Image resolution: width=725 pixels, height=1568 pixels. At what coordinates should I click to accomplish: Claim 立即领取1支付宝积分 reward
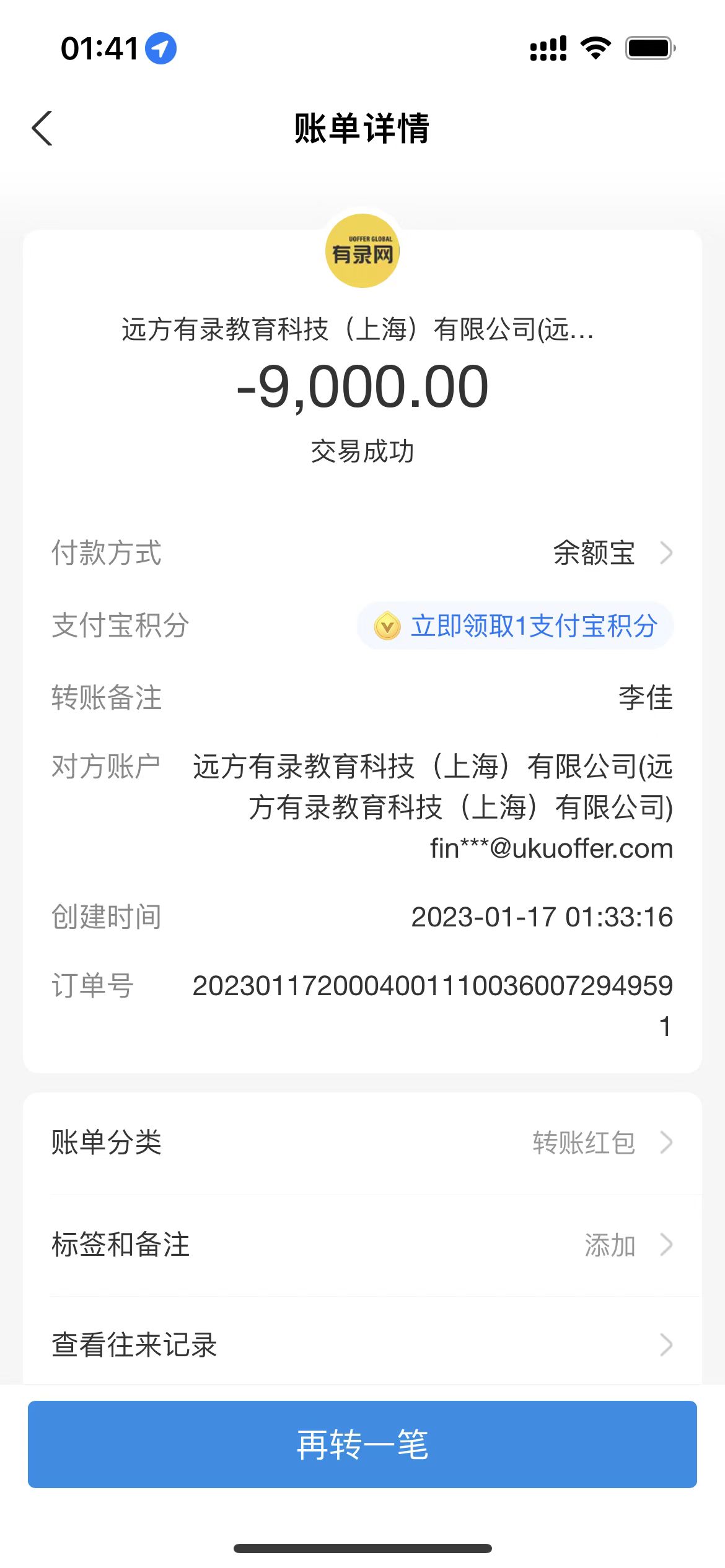[516, 625]
